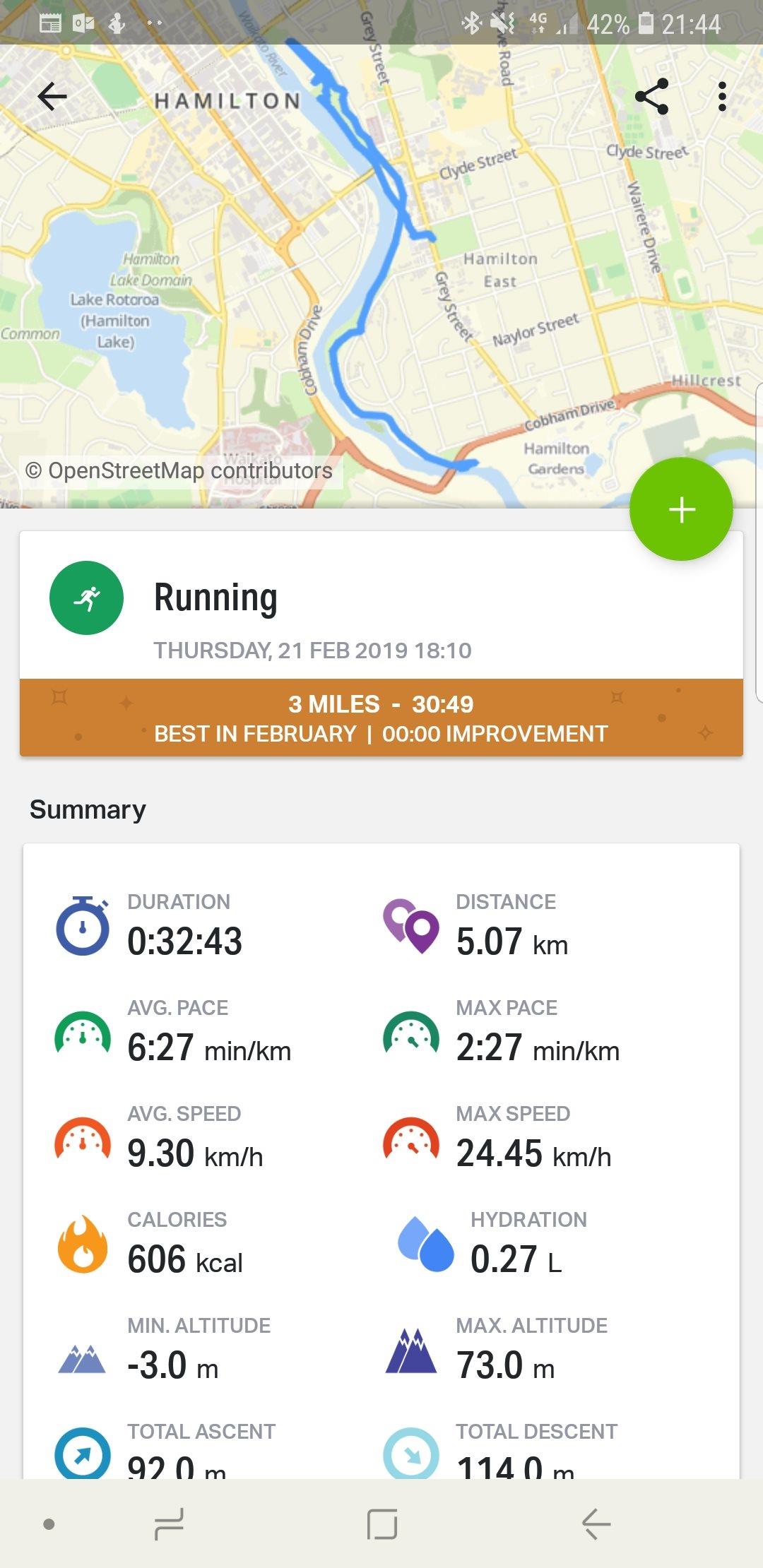Tap the green plus floating button

click(681, 509)
